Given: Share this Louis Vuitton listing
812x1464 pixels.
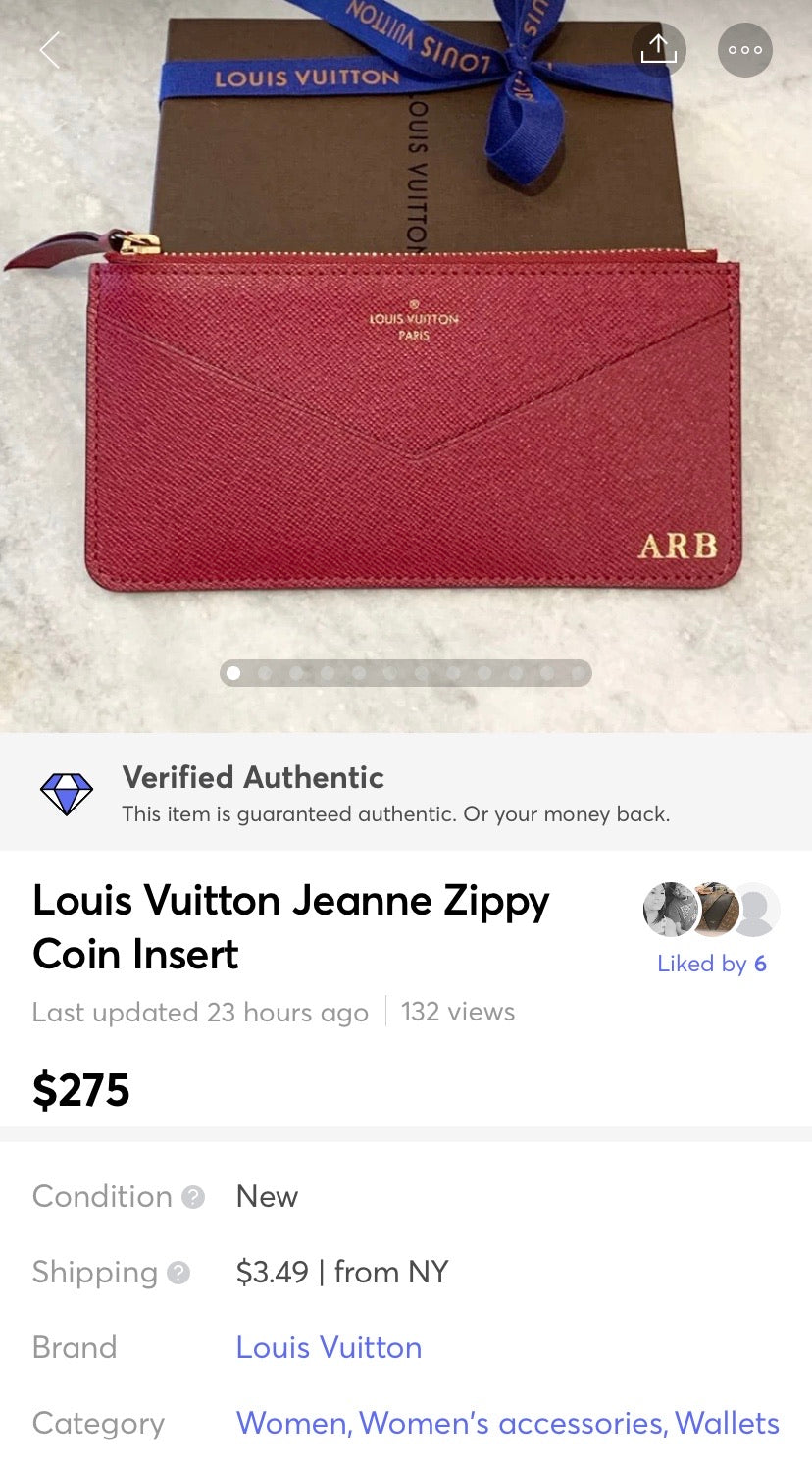Looking at the screenshot, I should [x=659, y=49].
